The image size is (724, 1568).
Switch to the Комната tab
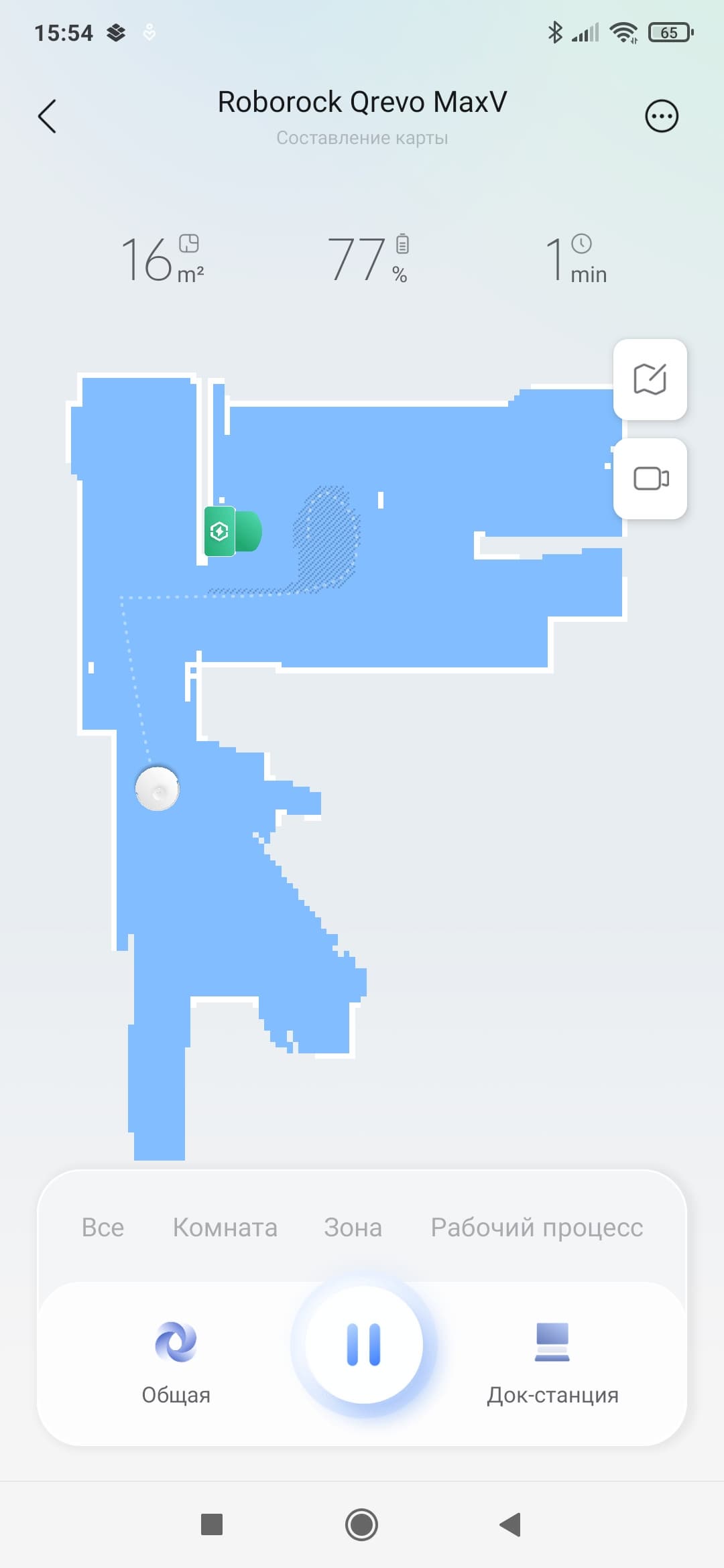click(225, 1228)
